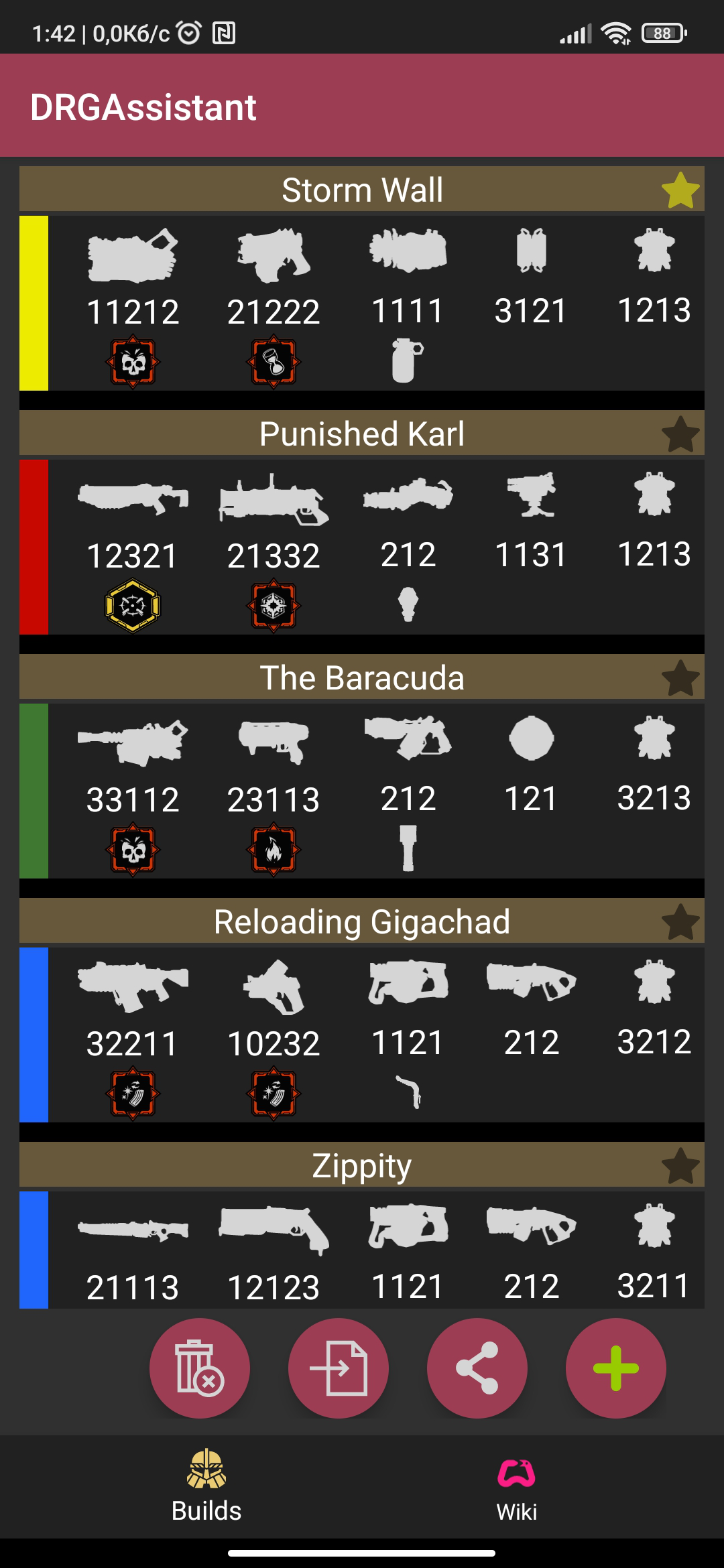724x1568 pixels.
Task: Open the Storm Wall build card
Action: tap(362, 303)
